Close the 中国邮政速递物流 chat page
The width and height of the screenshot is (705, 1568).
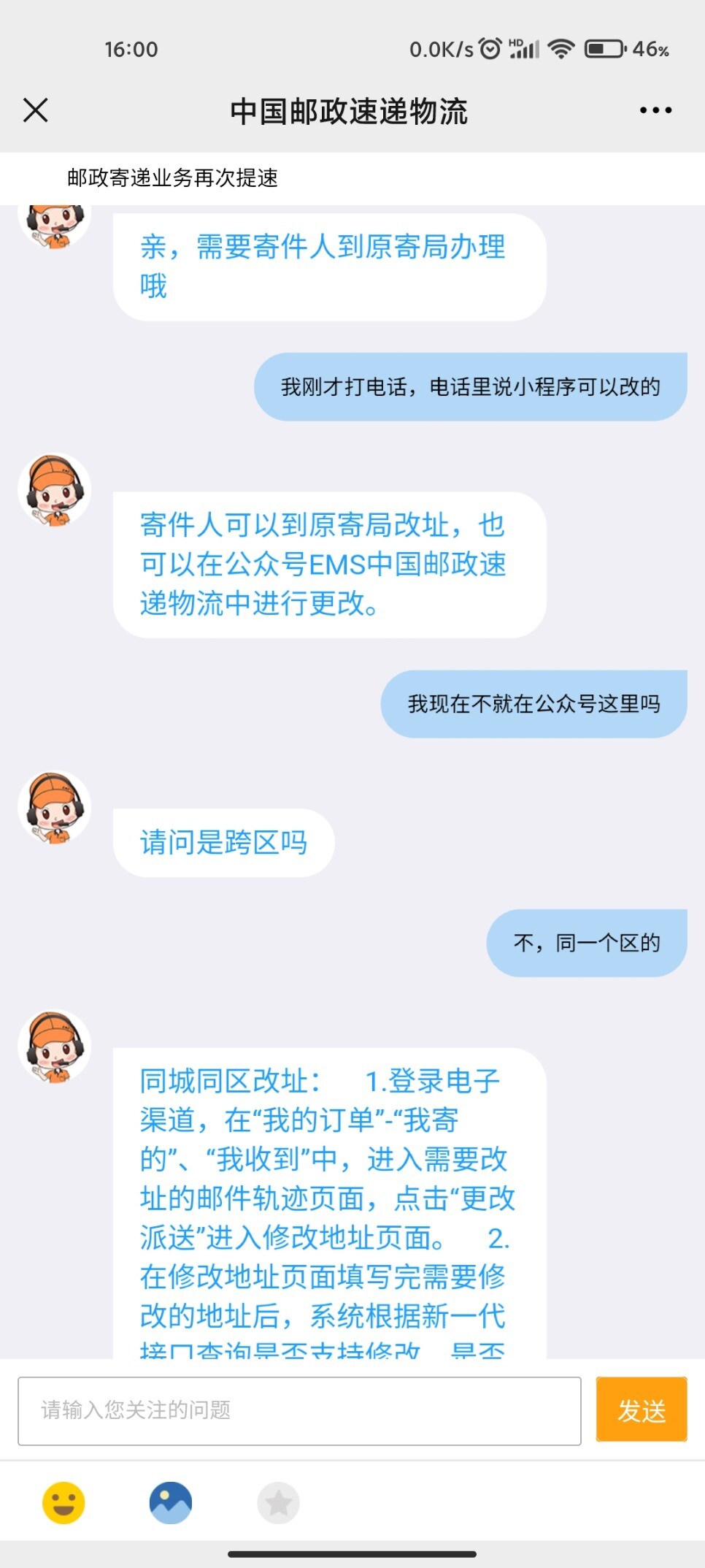[36, 111]
